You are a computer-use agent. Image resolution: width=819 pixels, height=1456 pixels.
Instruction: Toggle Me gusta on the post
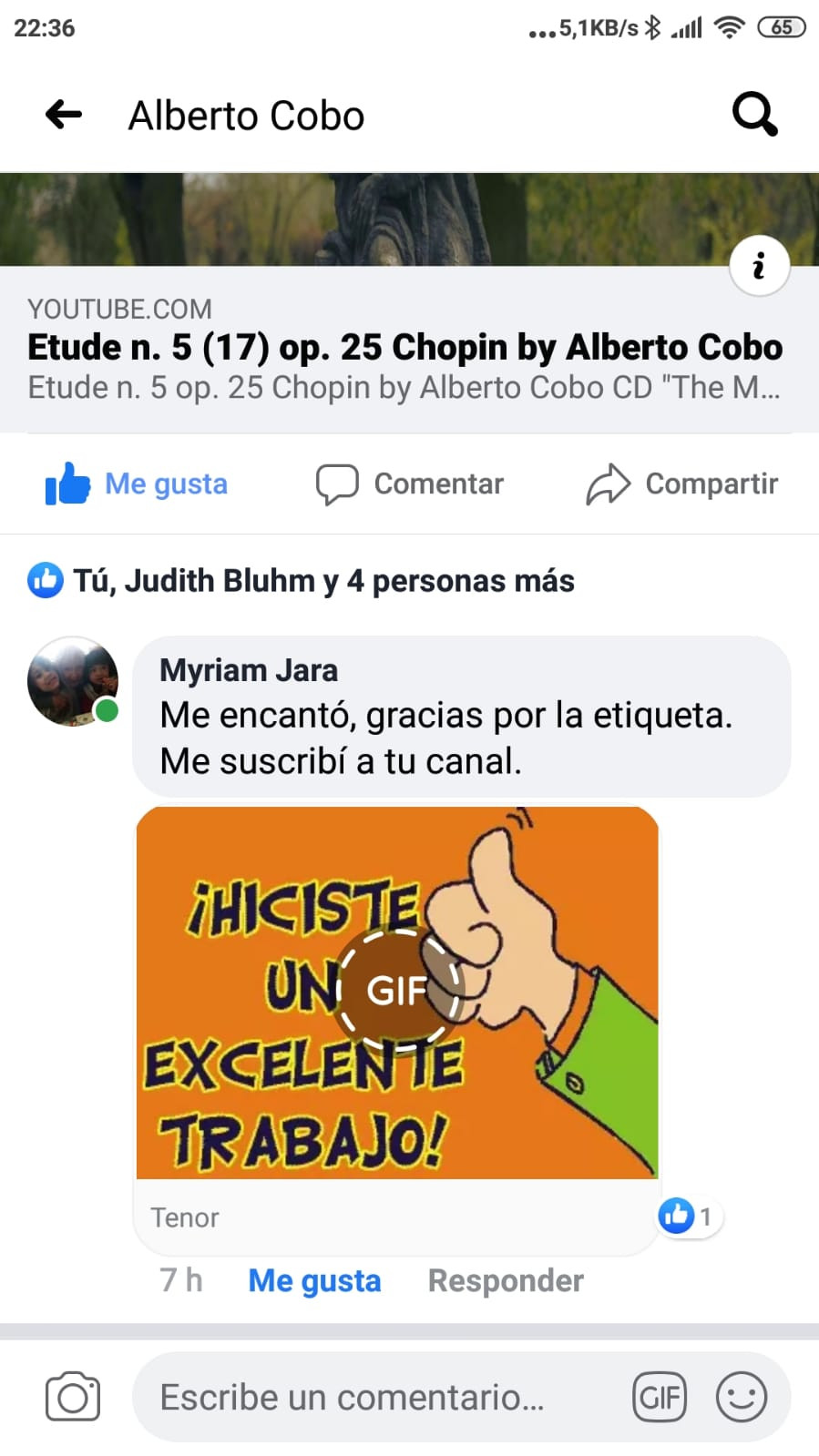click(137, 484)
